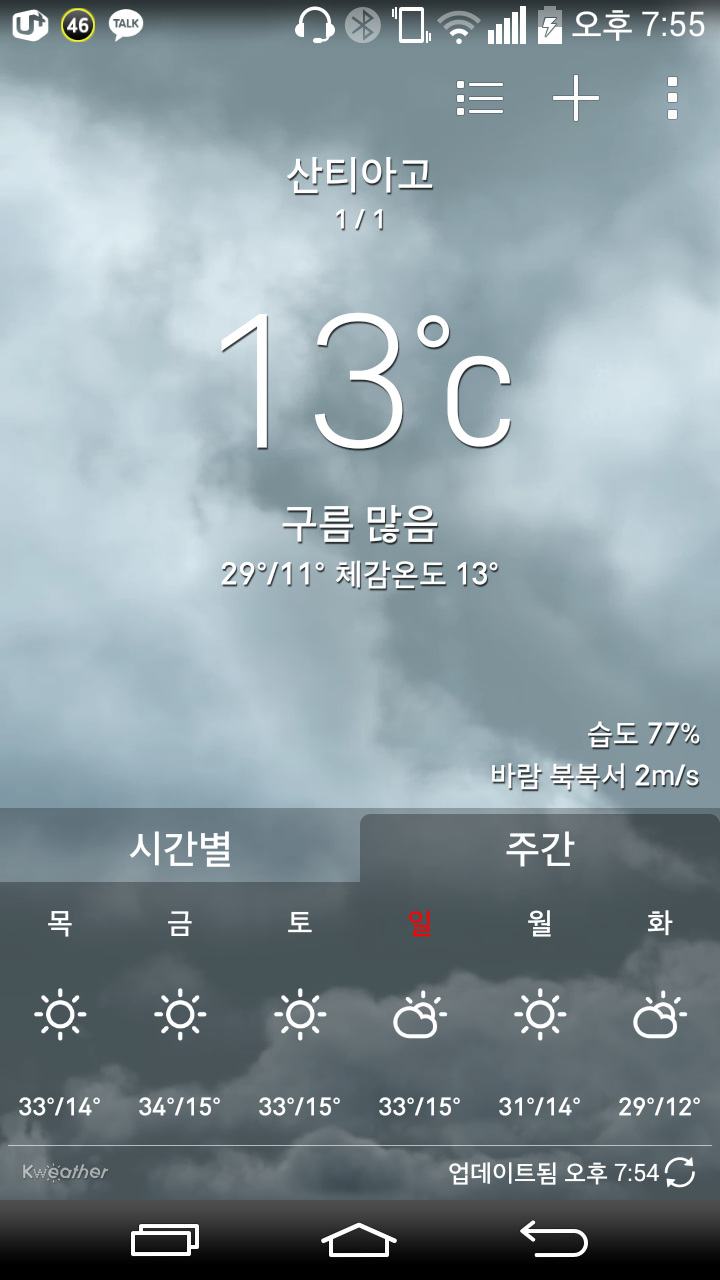Image resolution: width=720 pixels, height=1280 pixels.
Task: Tap the Bluetooth icon in the status bar
Action: tap(363, 25)
